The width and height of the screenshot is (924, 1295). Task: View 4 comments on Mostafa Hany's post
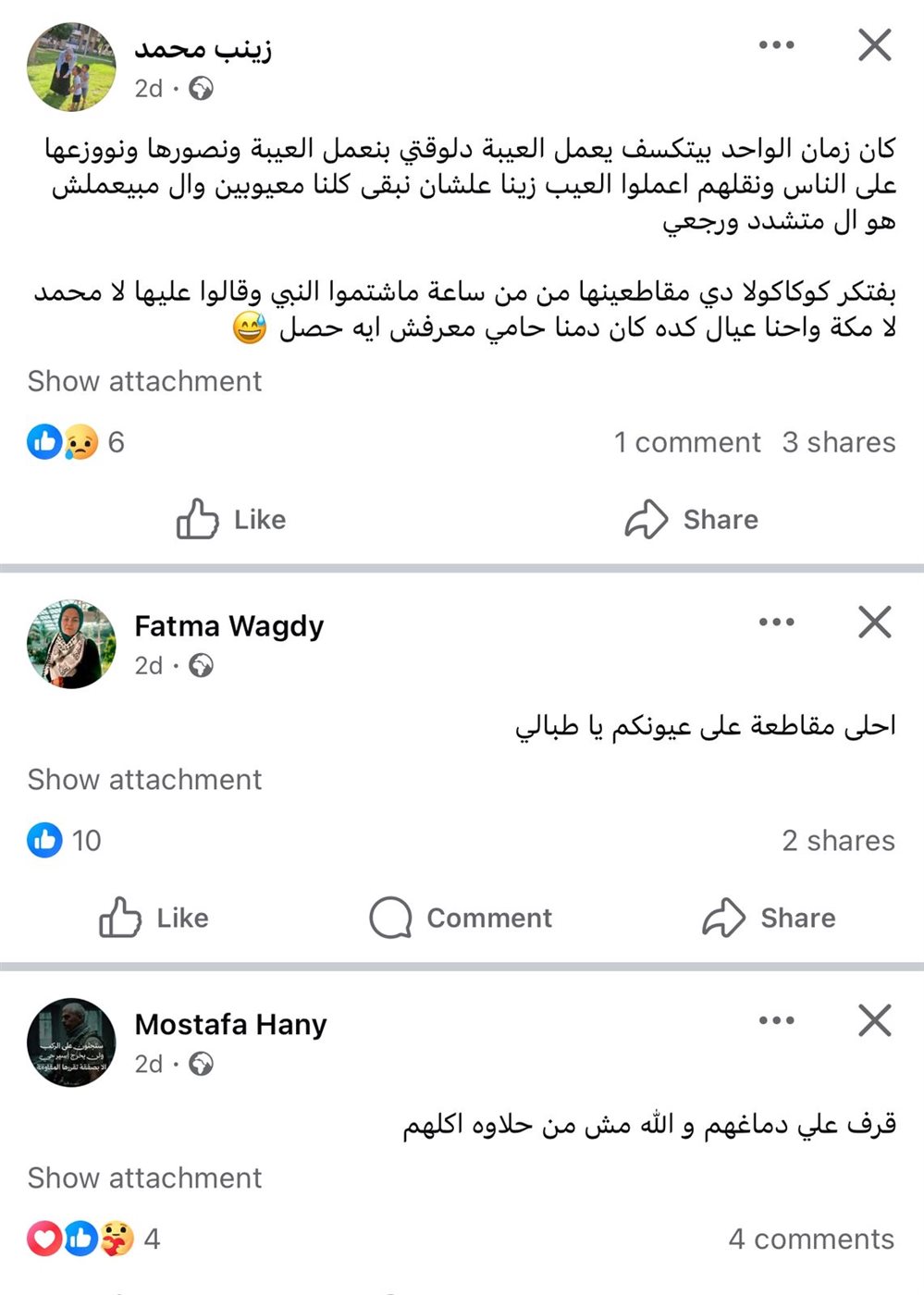coord(811,1239)
